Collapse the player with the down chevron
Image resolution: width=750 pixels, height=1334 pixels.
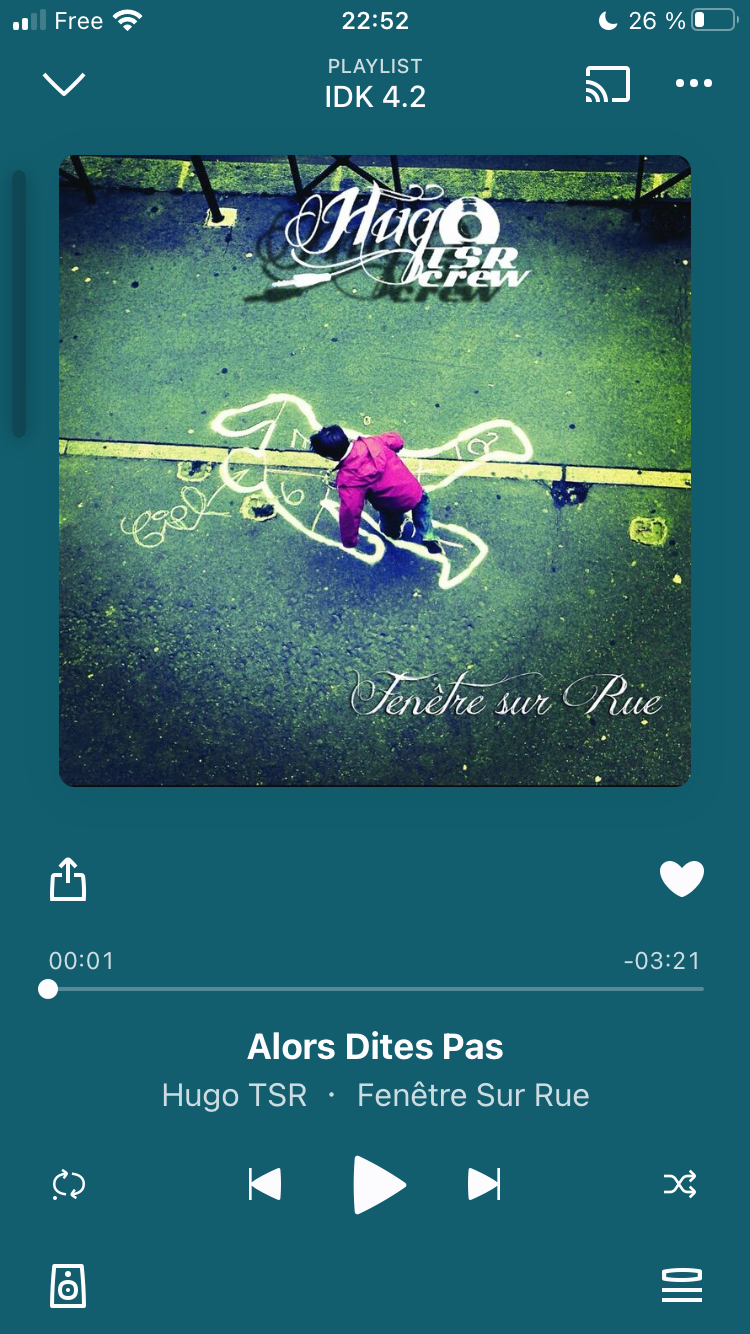[65, 85]
